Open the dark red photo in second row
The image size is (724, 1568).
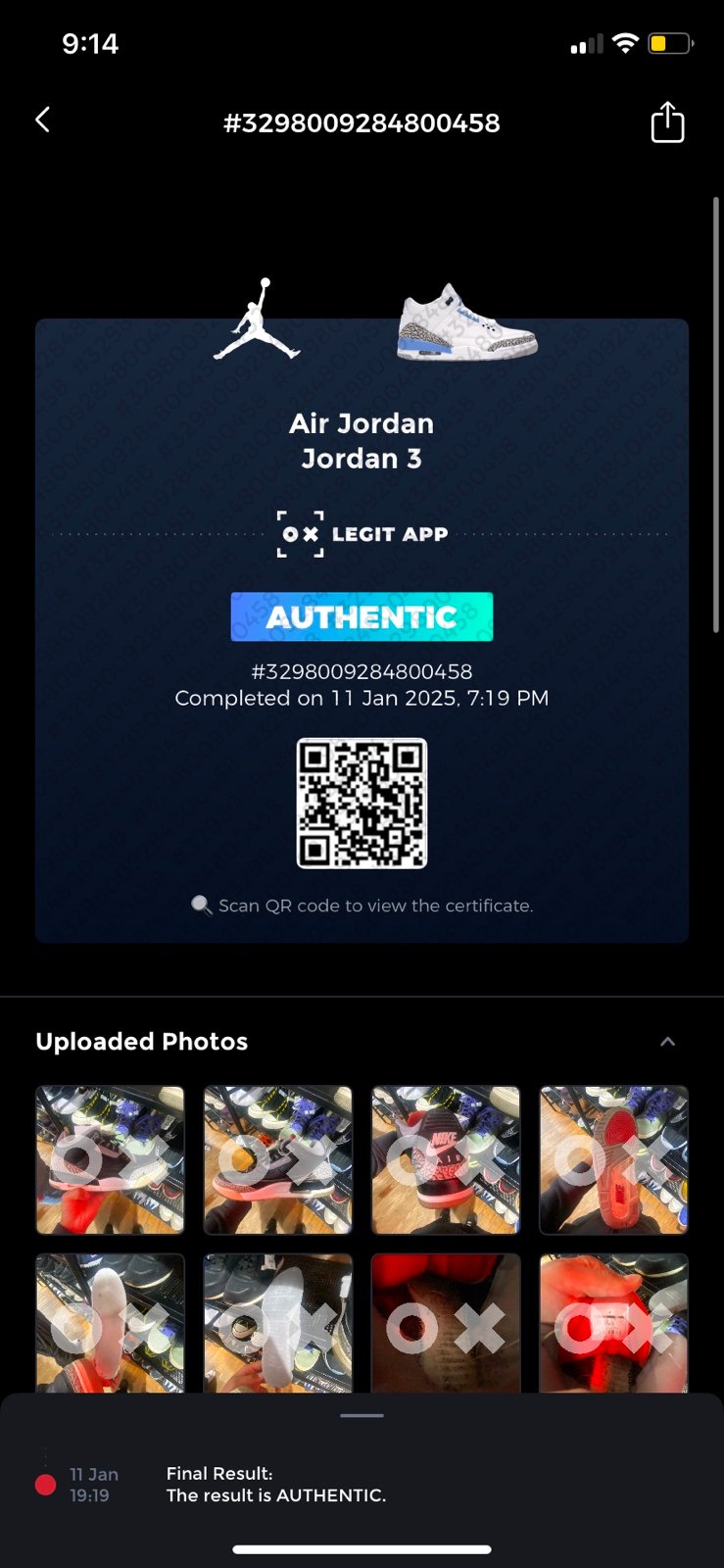(446, 1323)
